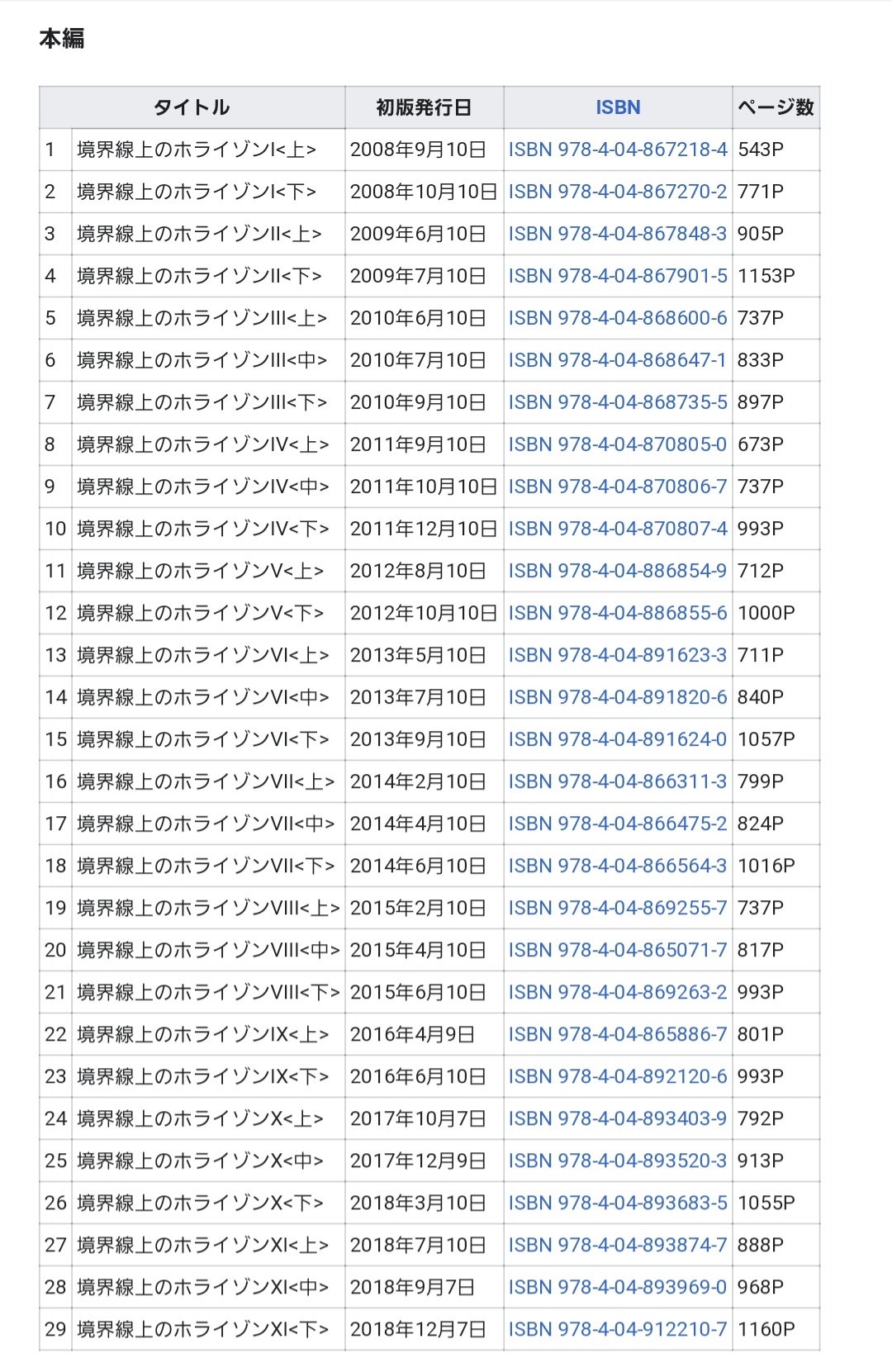This screenshot has height=1372, width=892.
Task: Select ISBN 978-4-04-866475-2 link
Action: point(618,824)
